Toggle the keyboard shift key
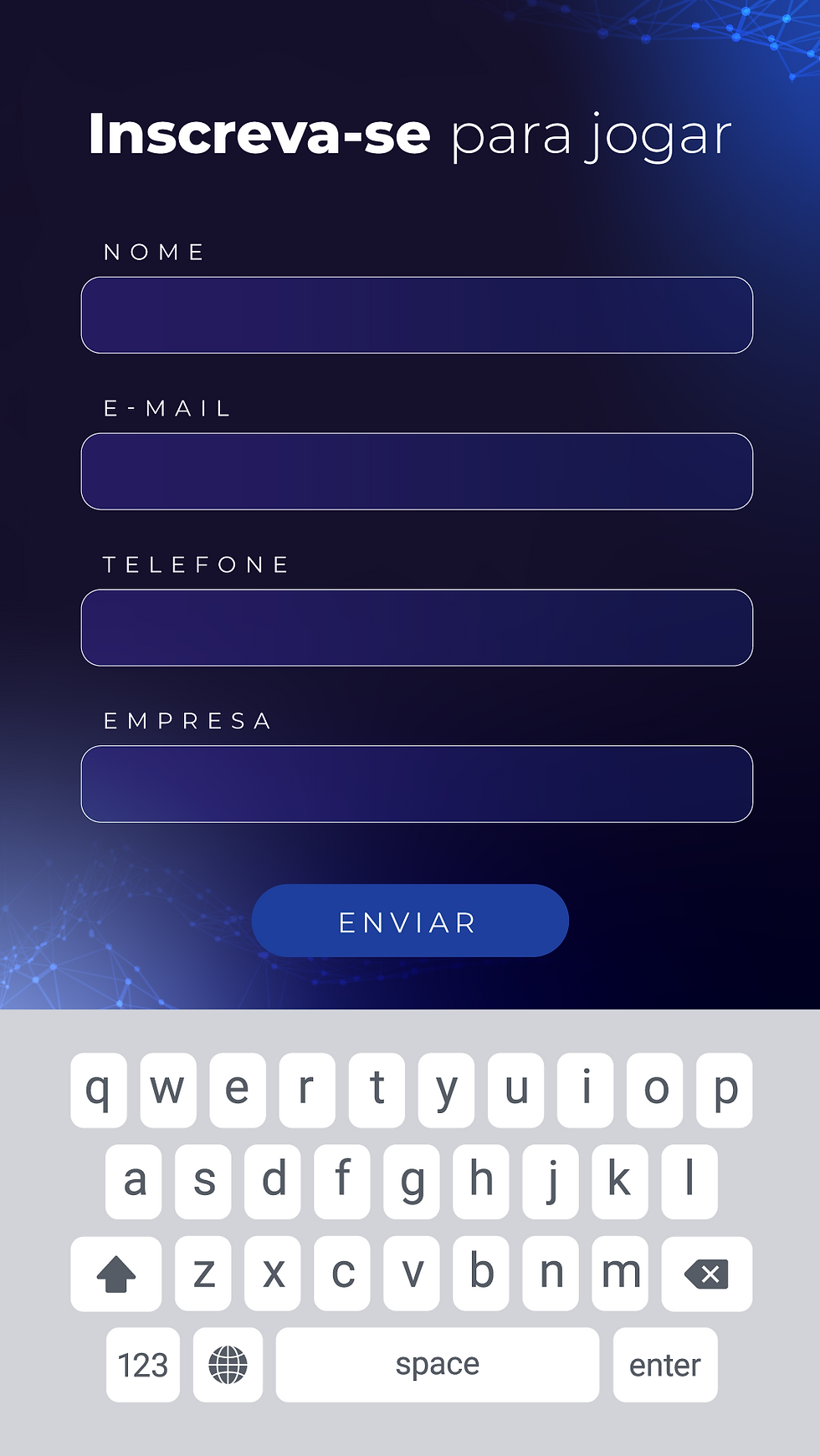Viewport: 820px width, 1456px height. [115, 1274]
